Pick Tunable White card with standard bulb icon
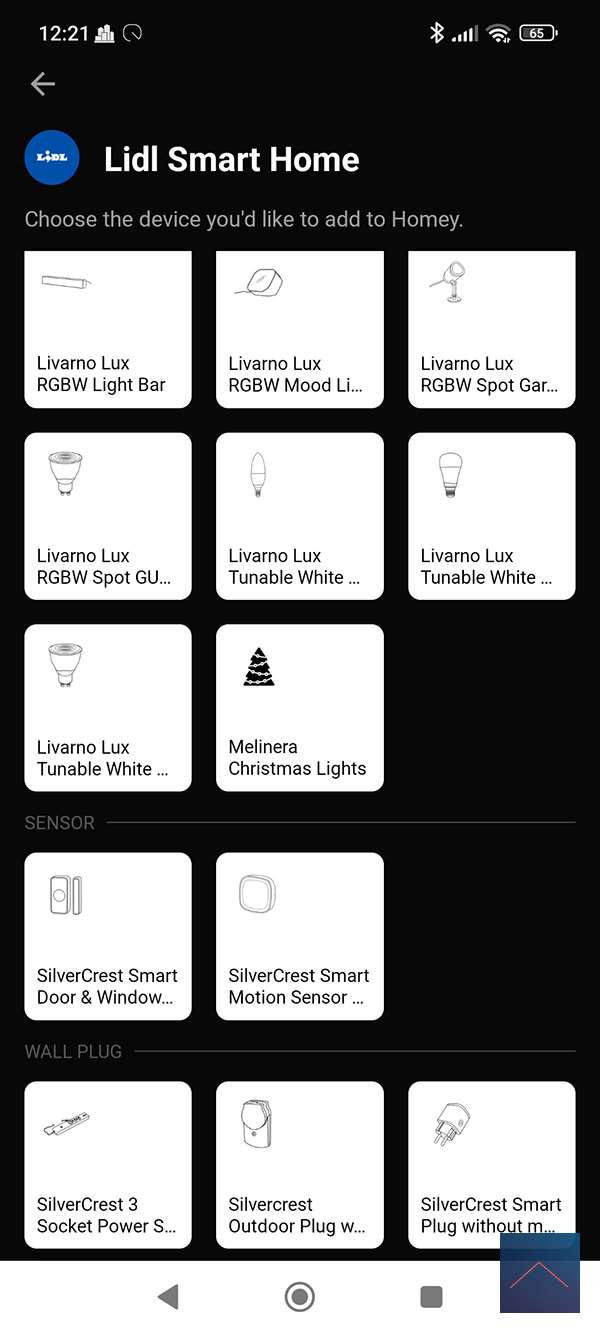 click(x=492, y=516)
